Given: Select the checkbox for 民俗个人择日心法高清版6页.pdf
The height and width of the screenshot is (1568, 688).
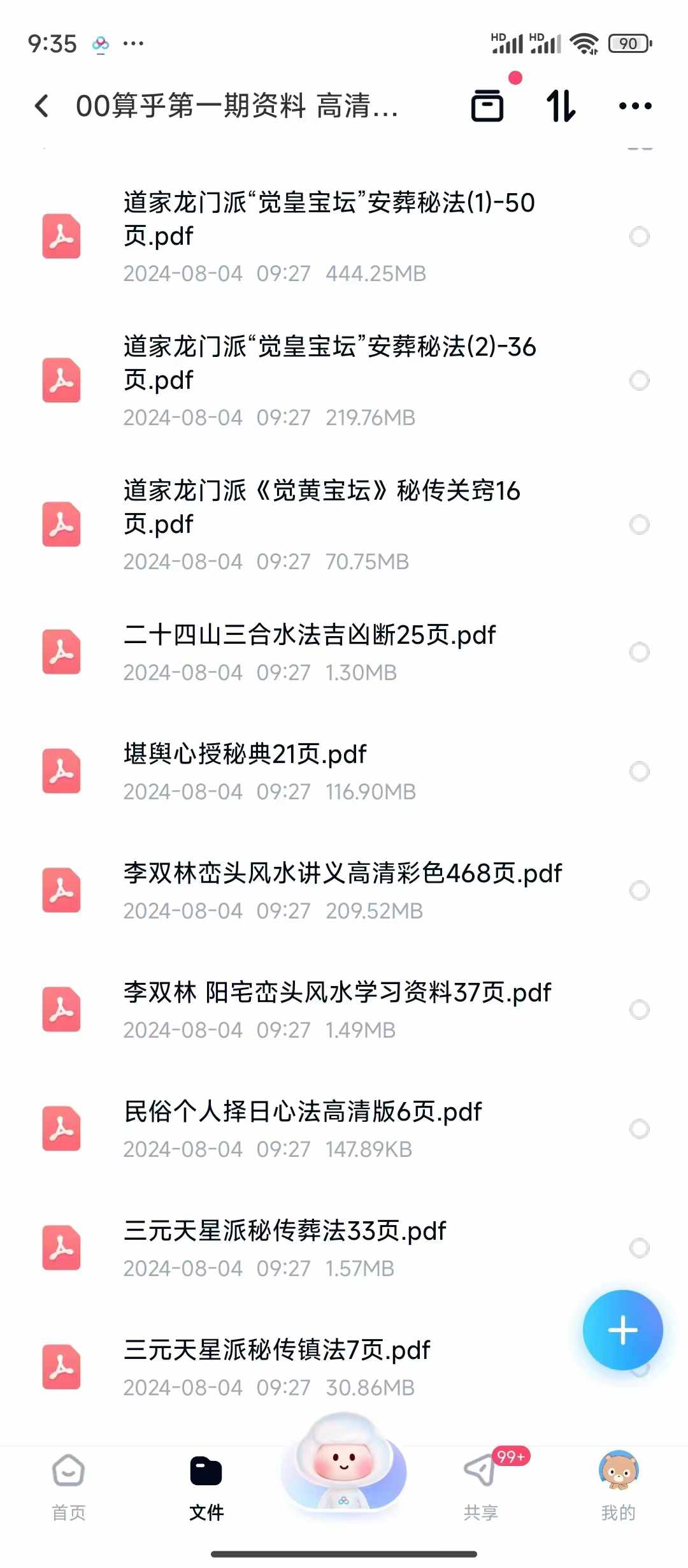Looking at the screenshot, I should coord(639,1129).
